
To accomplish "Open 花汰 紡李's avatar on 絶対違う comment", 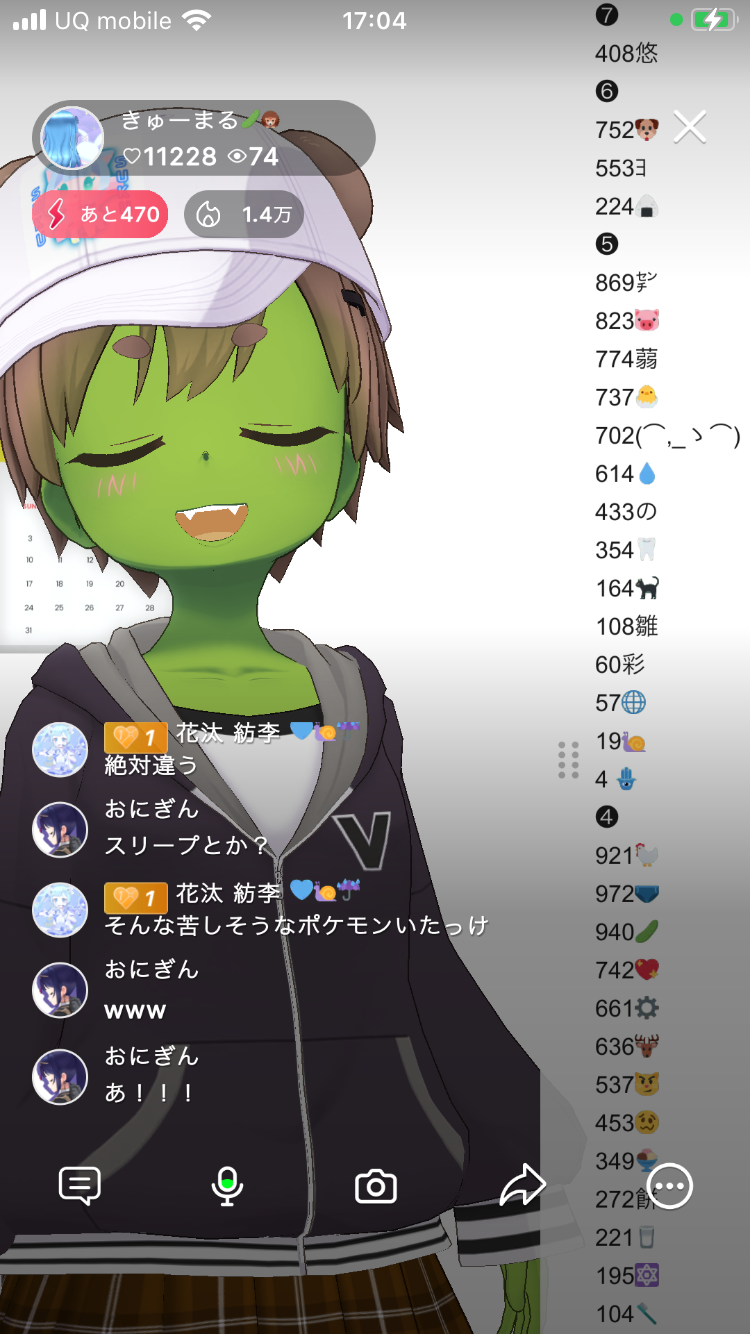I will (x=60, y=750).
